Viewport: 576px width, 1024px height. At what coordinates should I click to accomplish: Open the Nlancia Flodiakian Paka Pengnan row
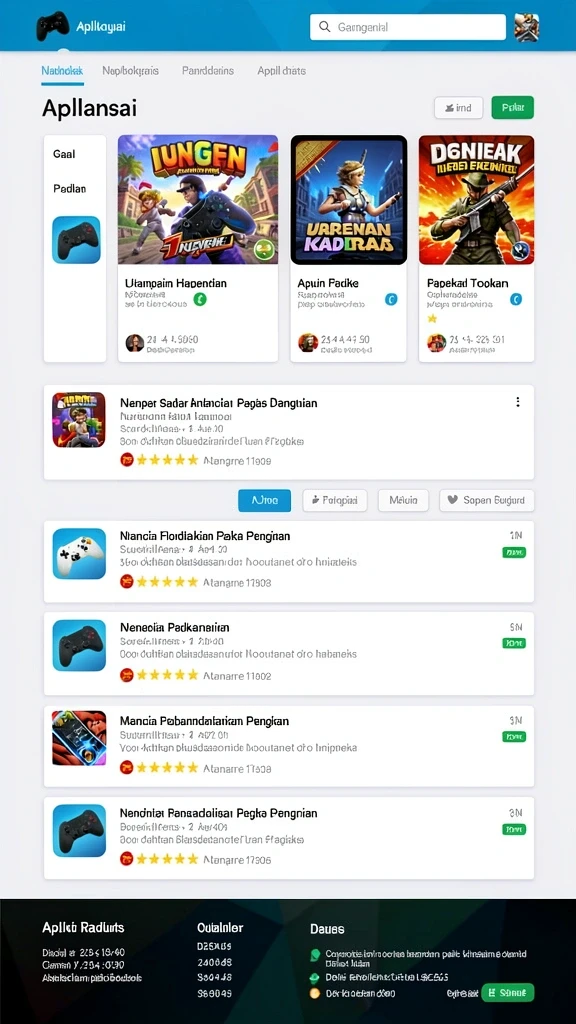pos(289,562)
